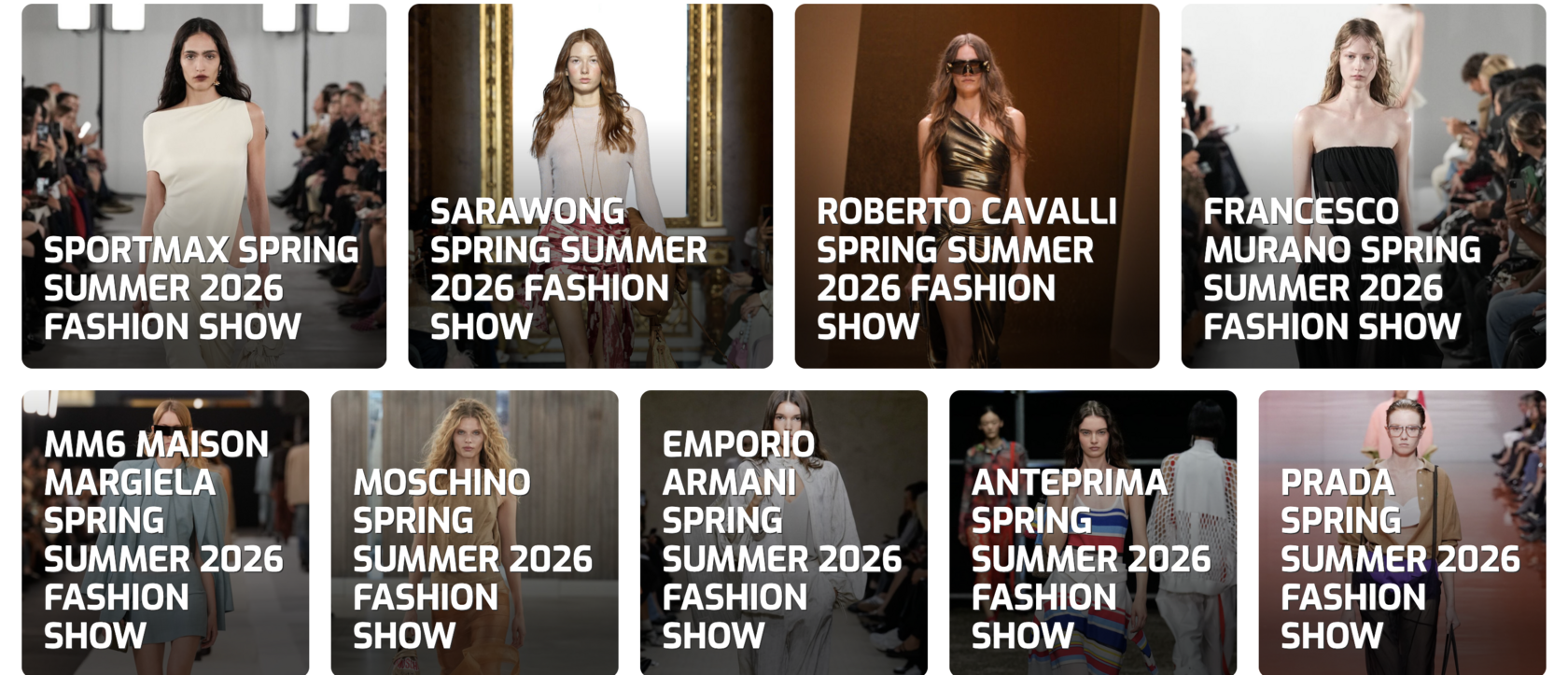Screen dimensions: 1568x675
Task: Tap the Moschino Spring Summer 2026 card
Action: tap(474, 532)
